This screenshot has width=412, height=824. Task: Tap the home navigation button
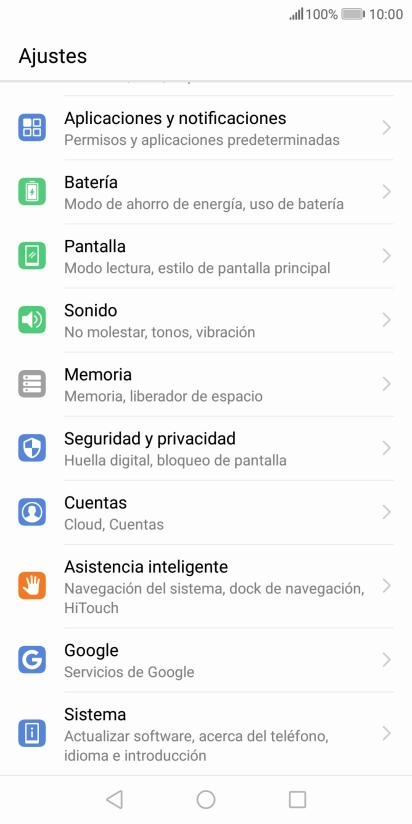tap(206, 799)
